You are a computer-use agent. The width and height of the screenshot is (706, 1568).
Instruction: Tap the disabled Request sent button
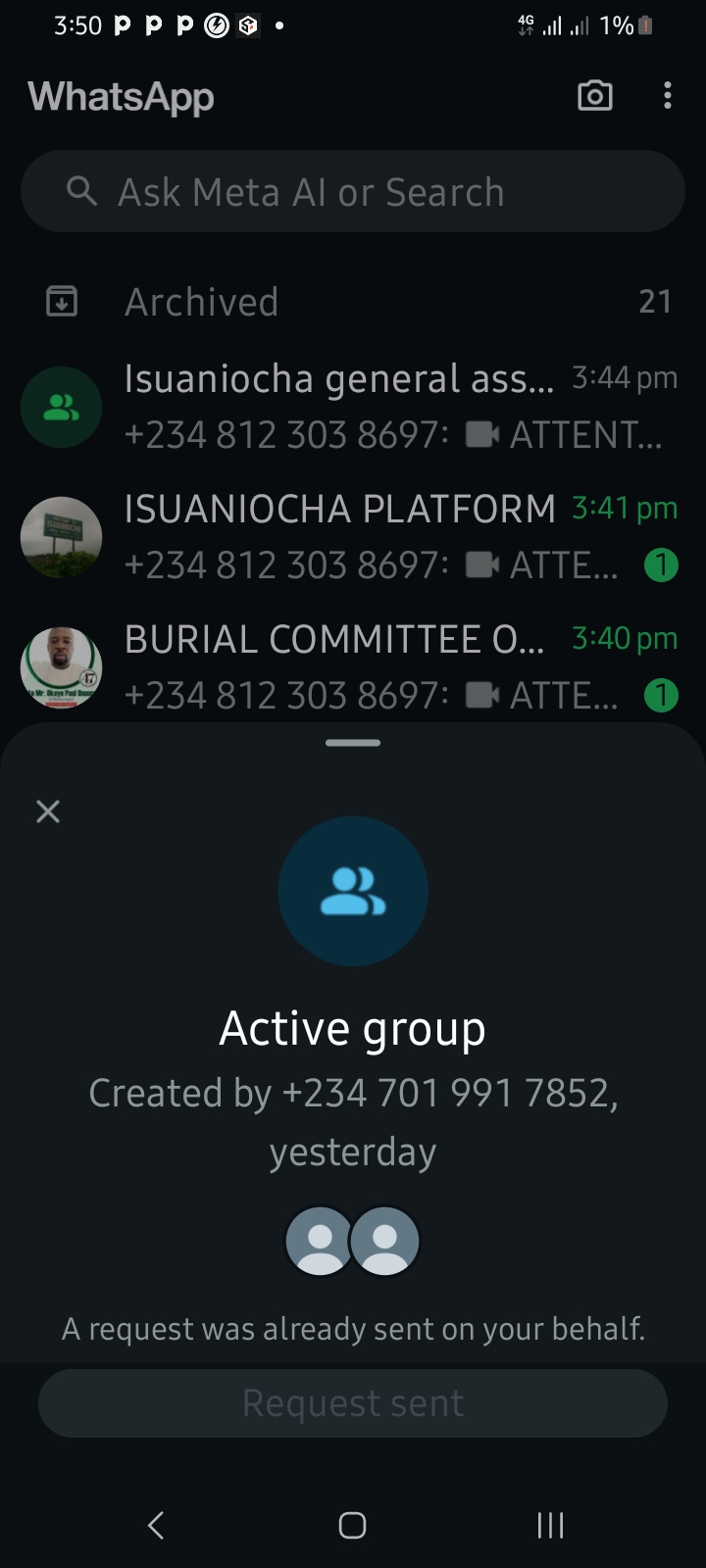click(x=353, y=1403)
